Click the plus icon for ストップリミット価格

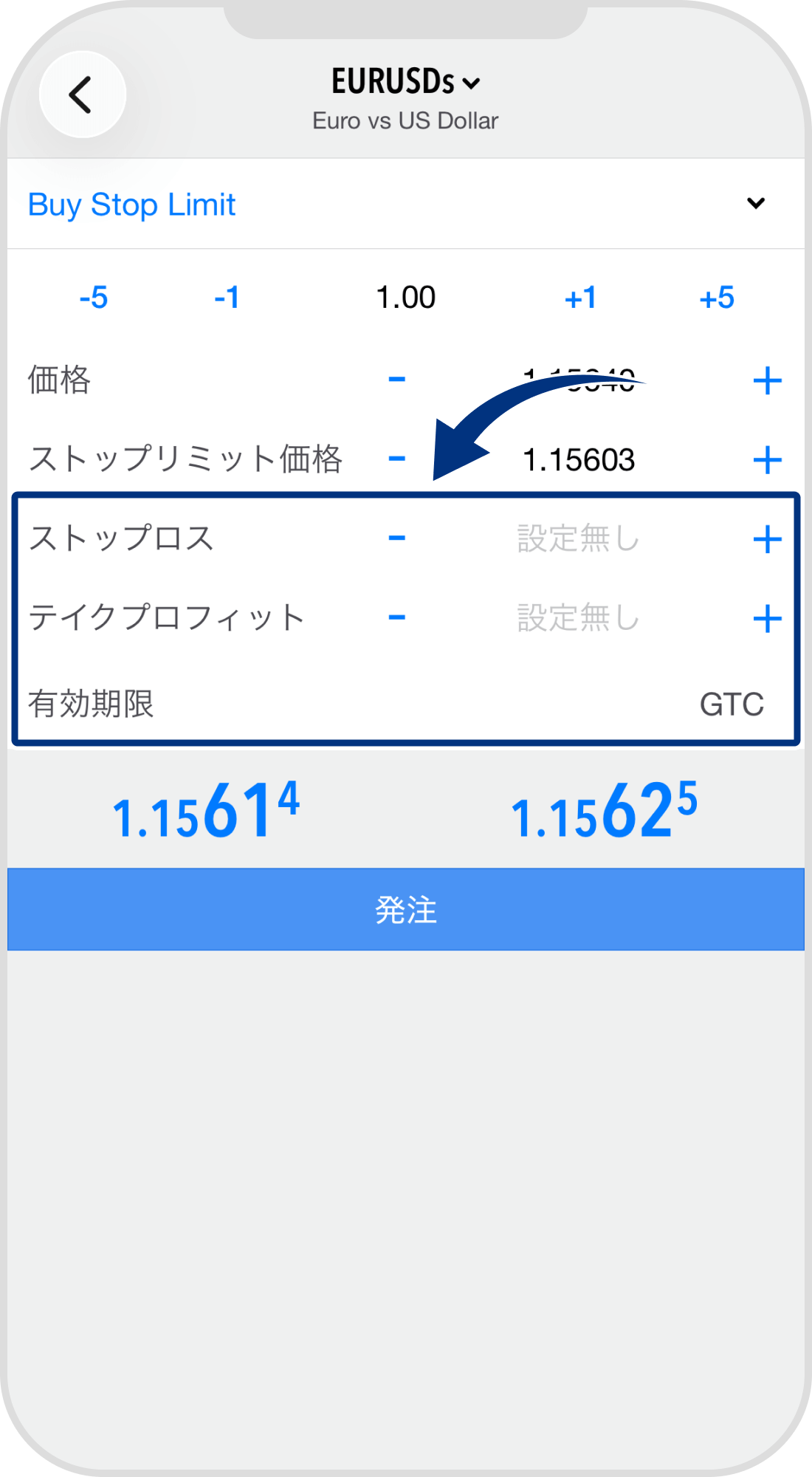768,459
